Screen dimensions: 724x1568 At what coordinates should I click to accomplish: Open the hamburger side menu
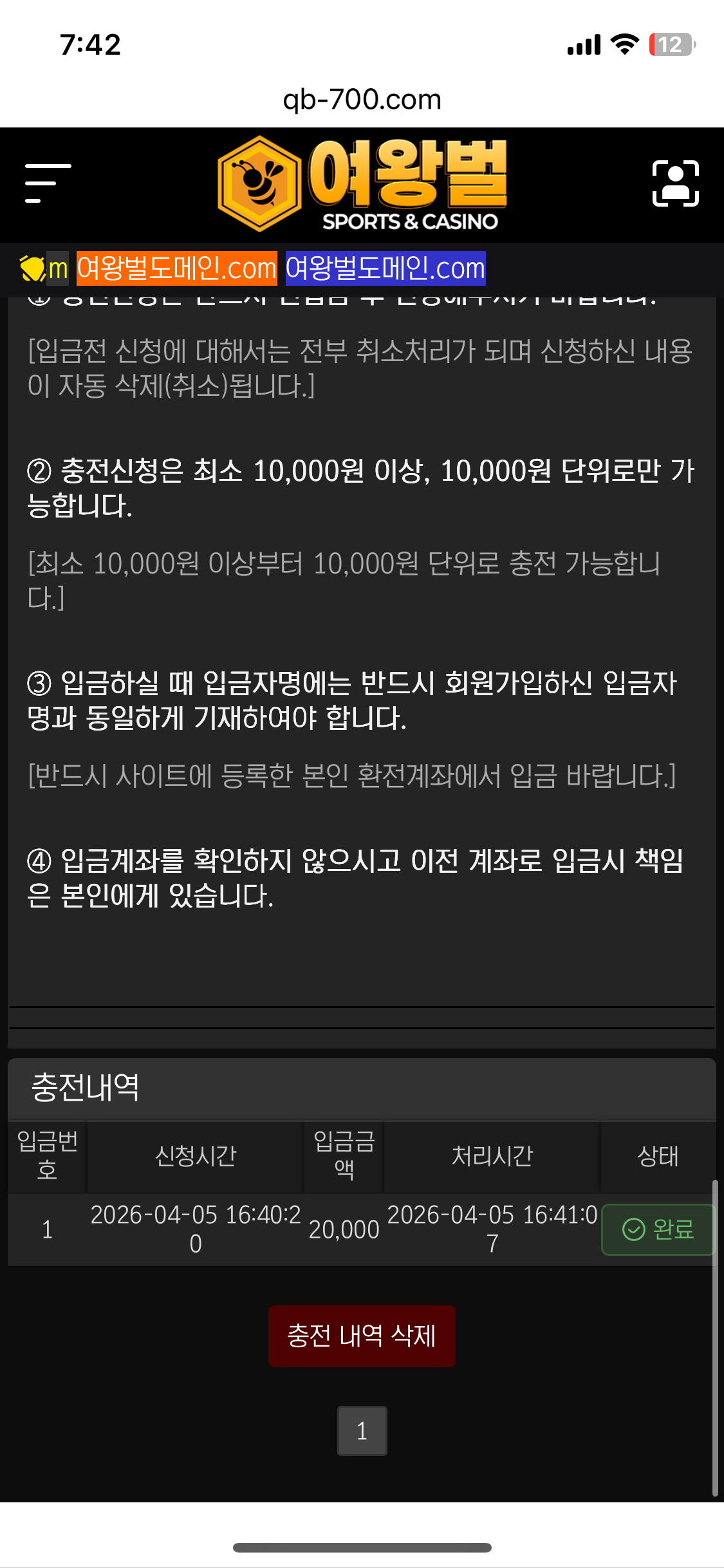point(47,183)
